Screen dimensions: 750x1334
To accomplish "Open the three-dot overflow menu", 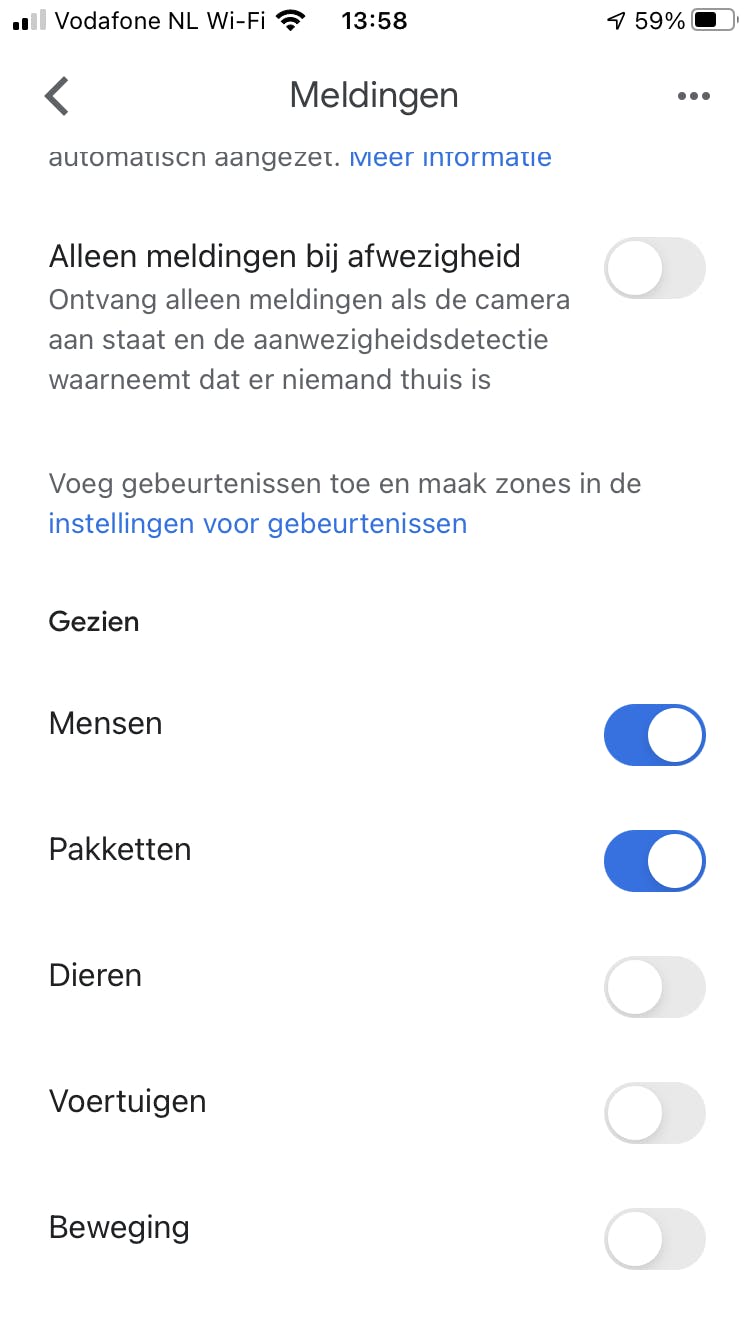I will tap(693, 96).
